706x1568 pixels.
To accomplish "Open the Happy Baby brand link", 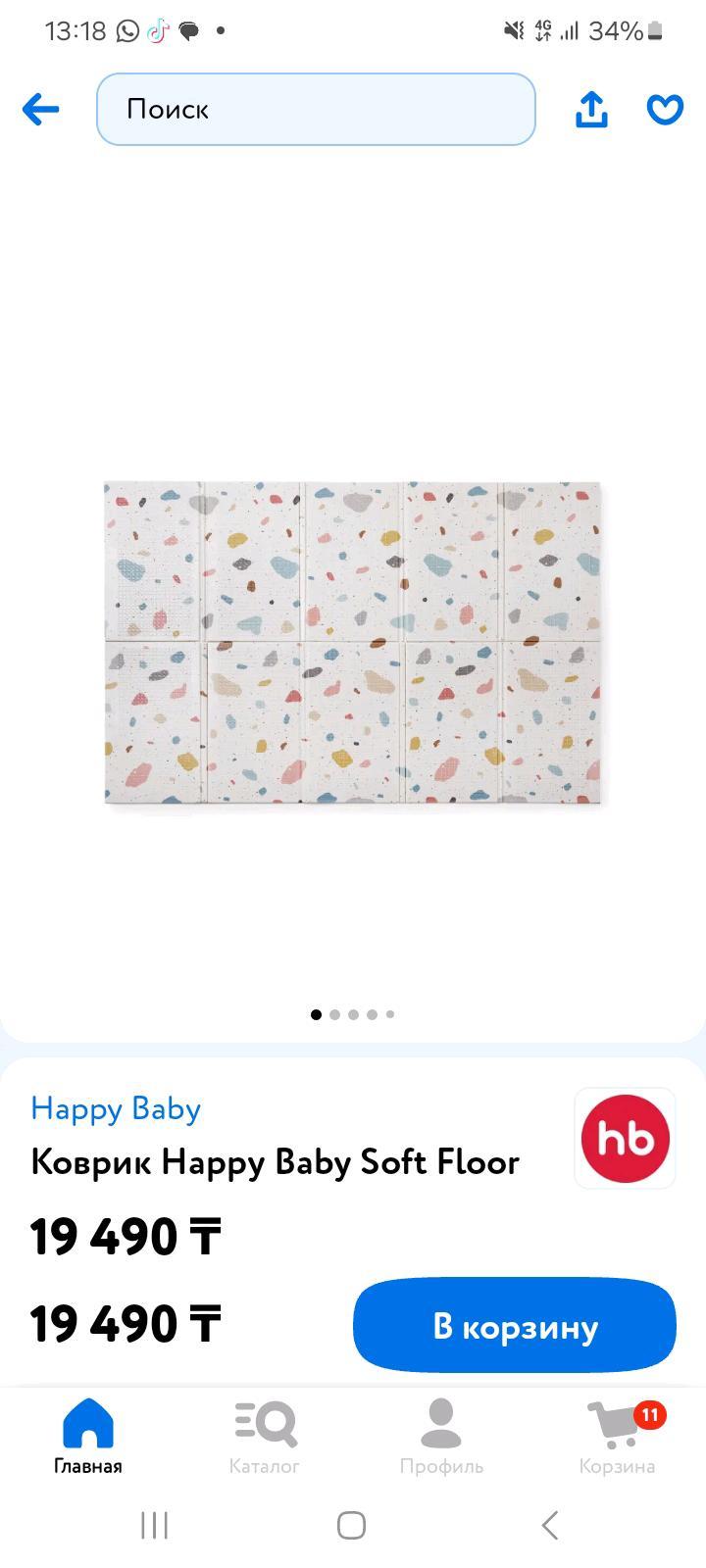I will pos(116,1108).
